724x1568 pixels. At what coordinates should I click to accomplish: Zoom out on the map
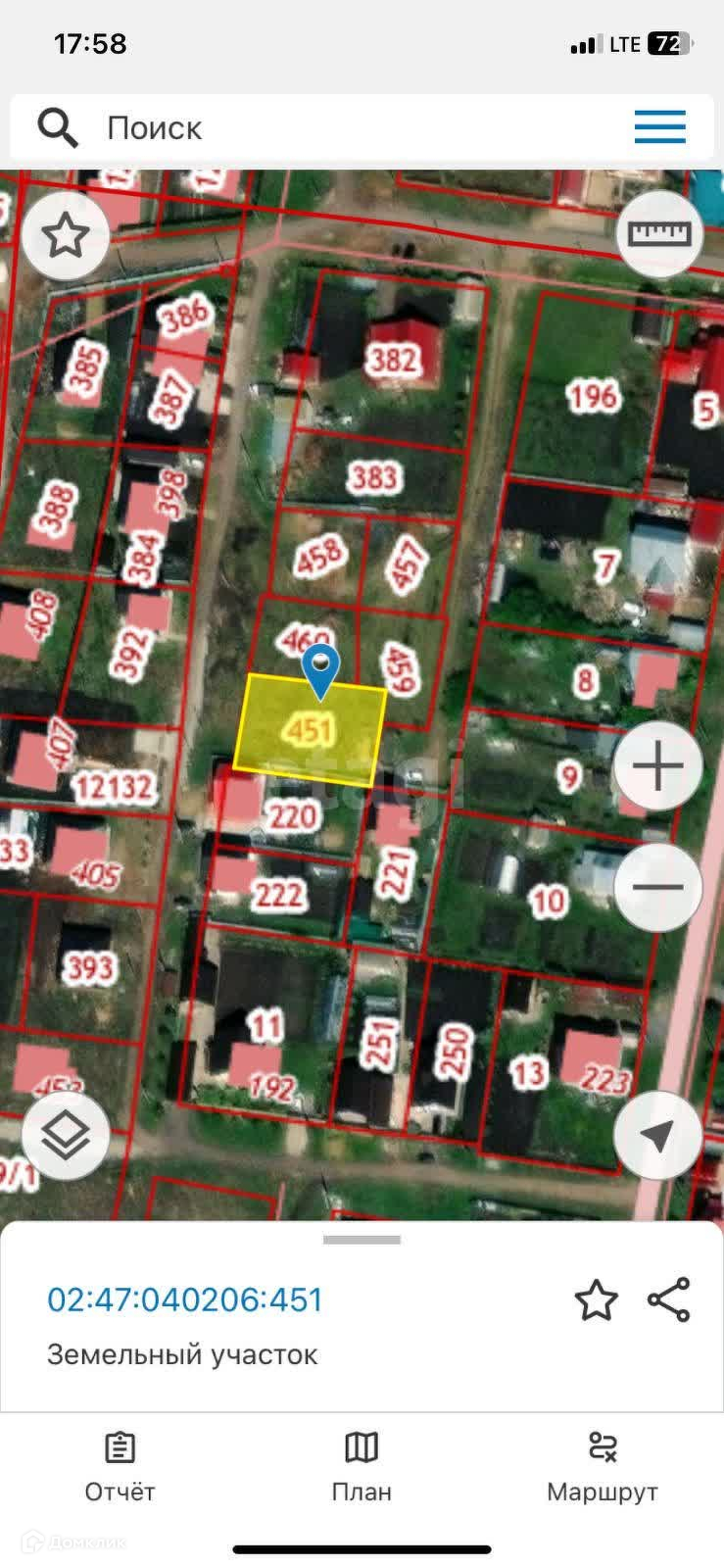click(658, 887)
